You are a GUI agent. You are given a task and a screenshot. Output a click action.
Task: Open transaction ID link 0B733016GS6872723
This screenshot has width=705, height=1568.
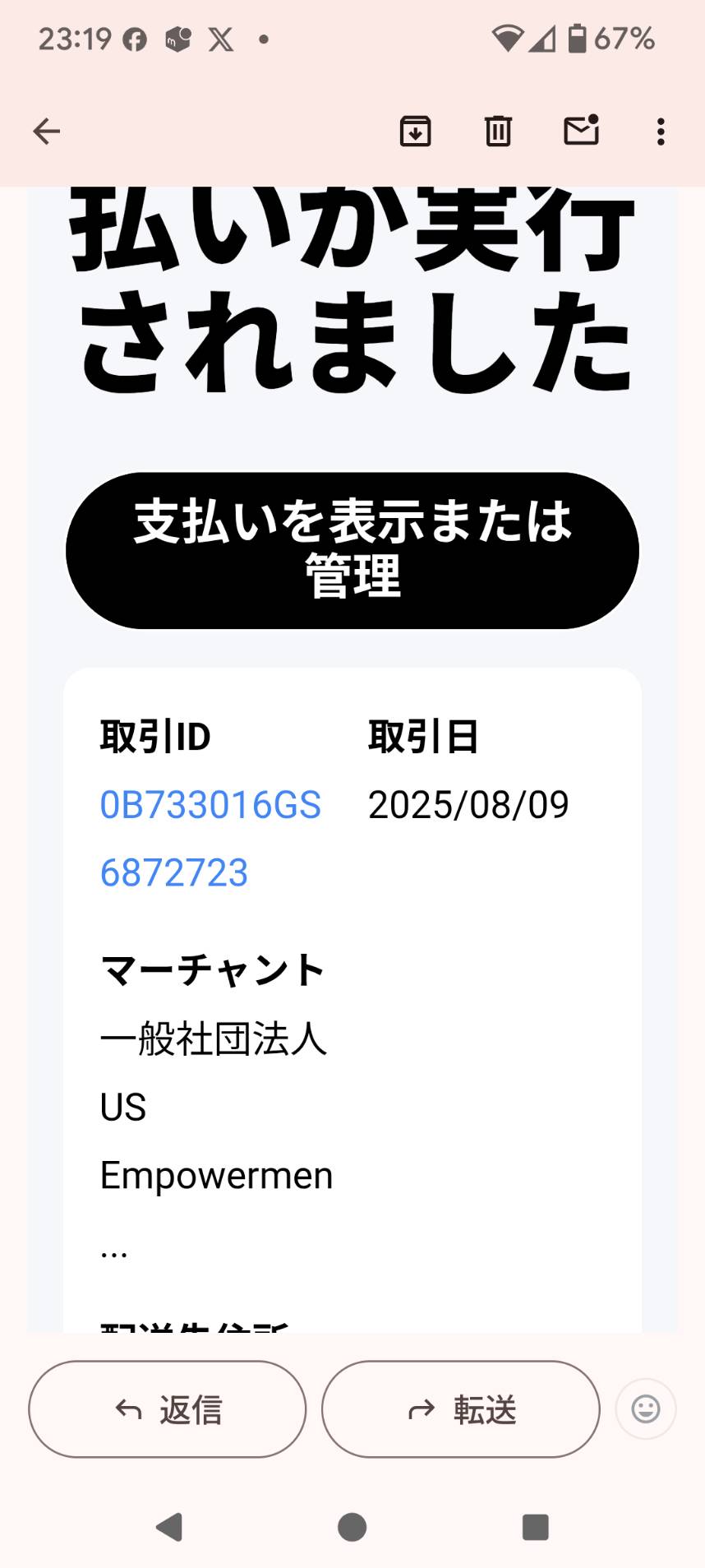click(210, 838)
